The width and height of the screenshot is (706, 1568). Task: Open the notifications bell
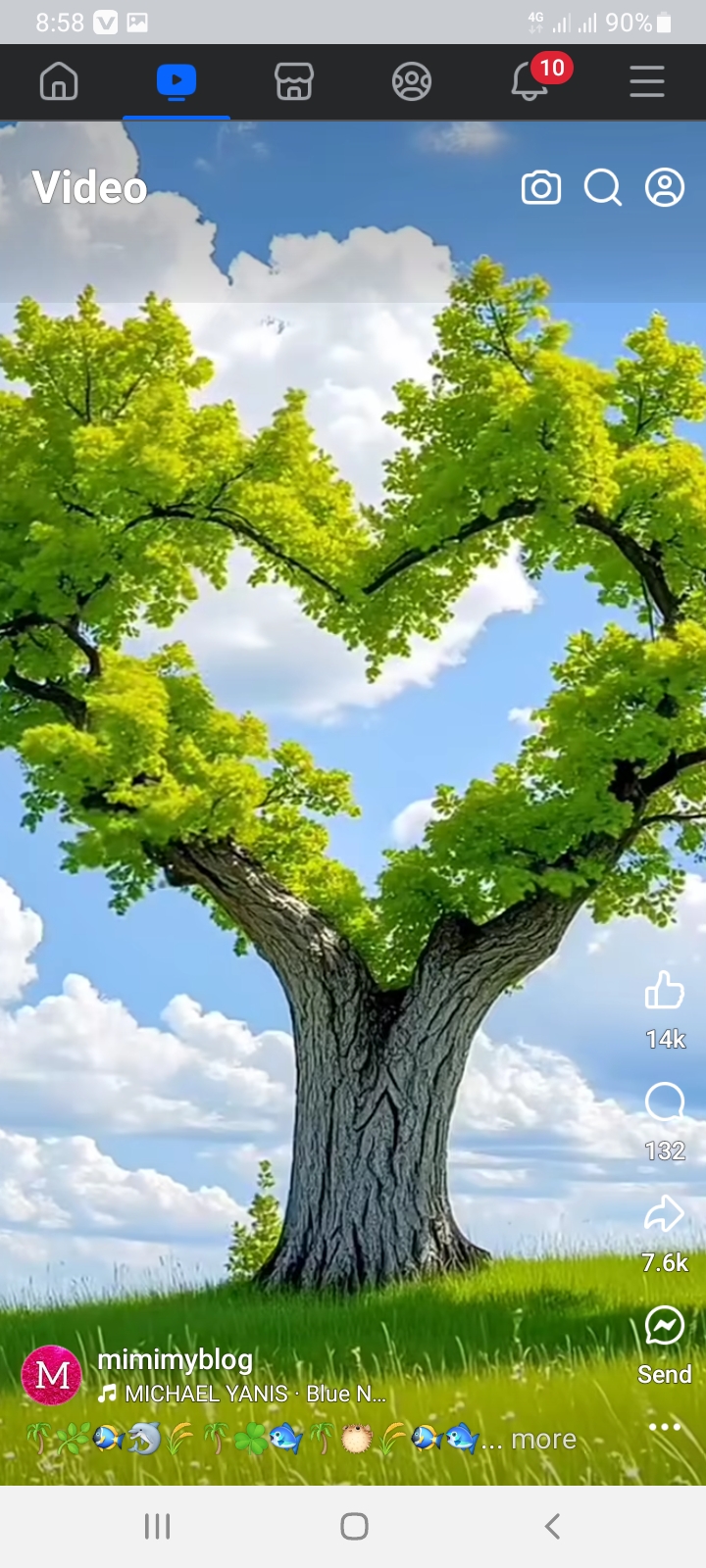[530, 81]
